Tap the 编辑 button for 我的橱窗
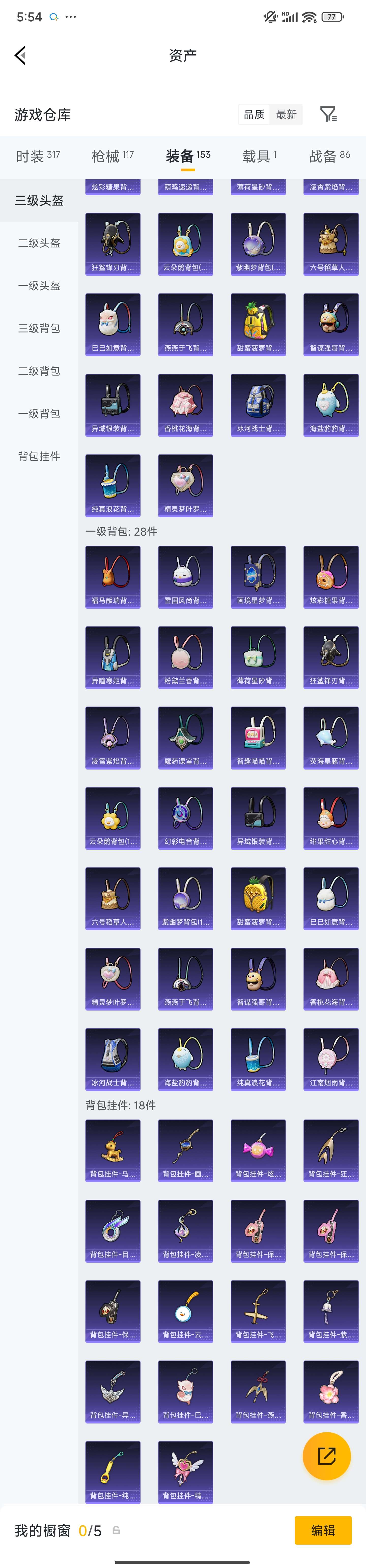 [x=323, y=1530]
